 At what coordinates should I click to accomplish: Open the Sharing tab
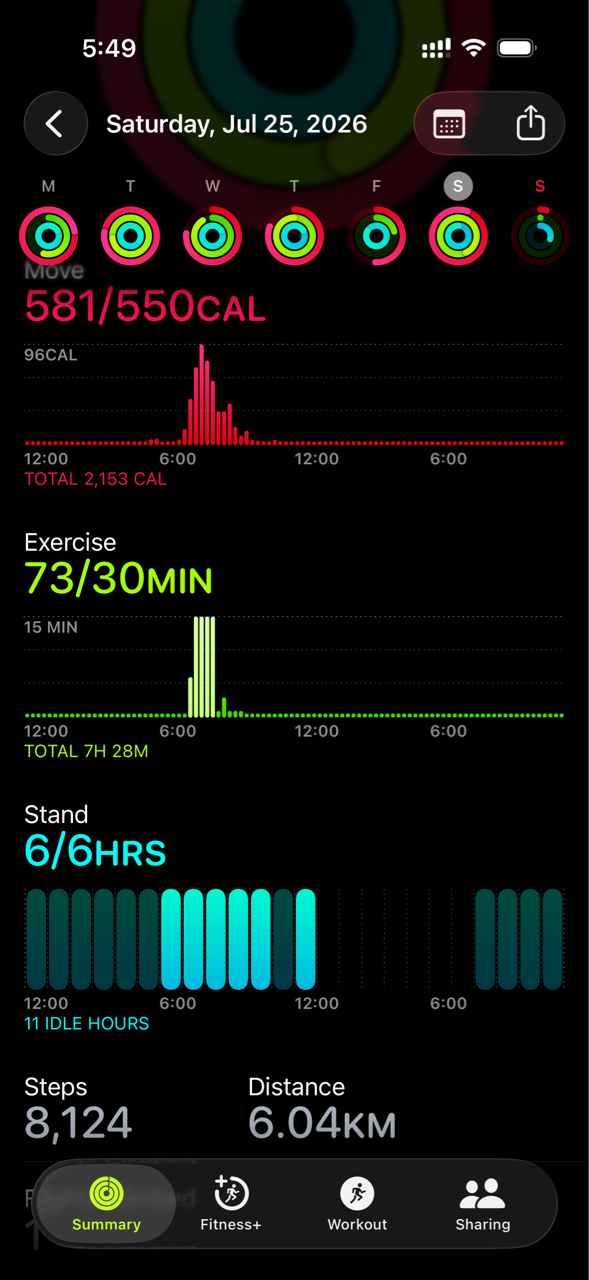click(483, 1203)
